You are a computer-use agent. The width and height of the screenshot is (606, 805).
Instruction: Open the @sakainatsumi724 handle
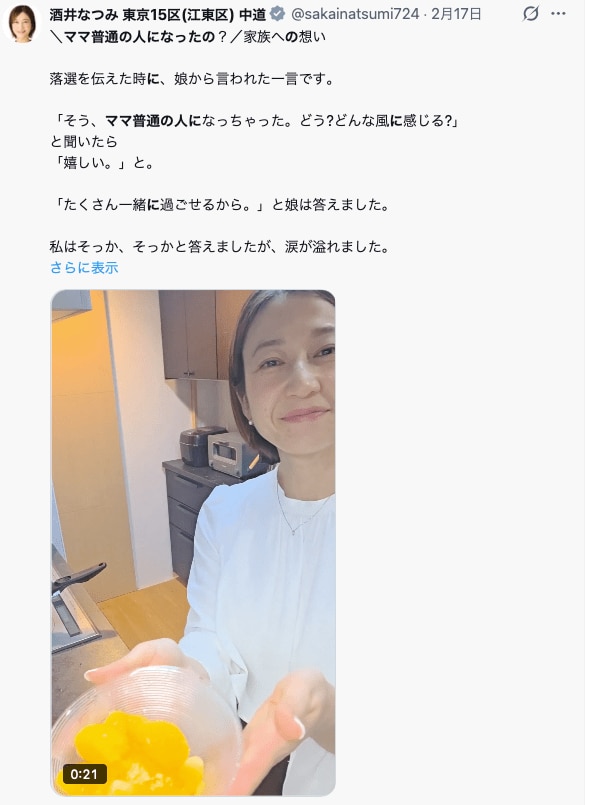click(355, 14)
